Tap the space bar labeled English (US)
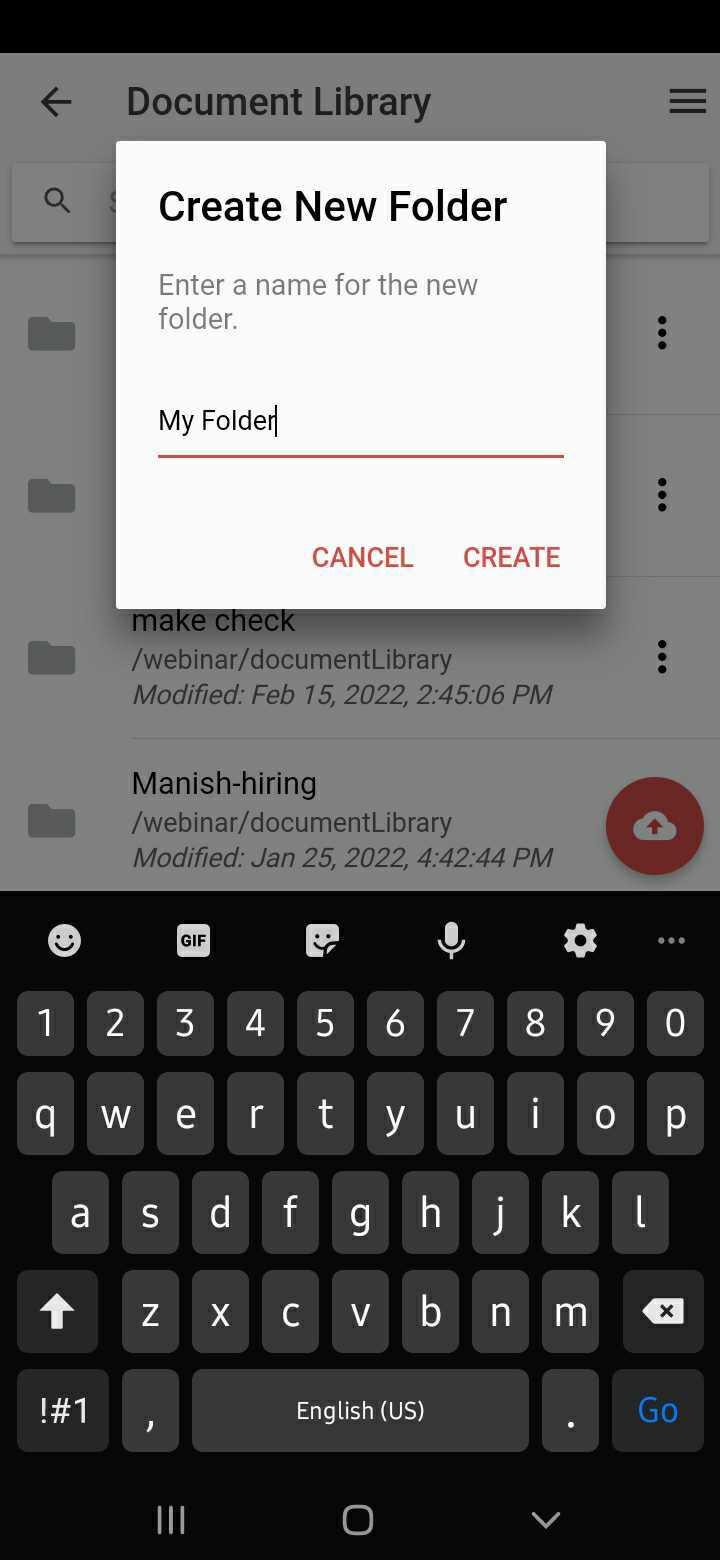This screenshot has width=720, height=1560. click(x=360, y=1410)
